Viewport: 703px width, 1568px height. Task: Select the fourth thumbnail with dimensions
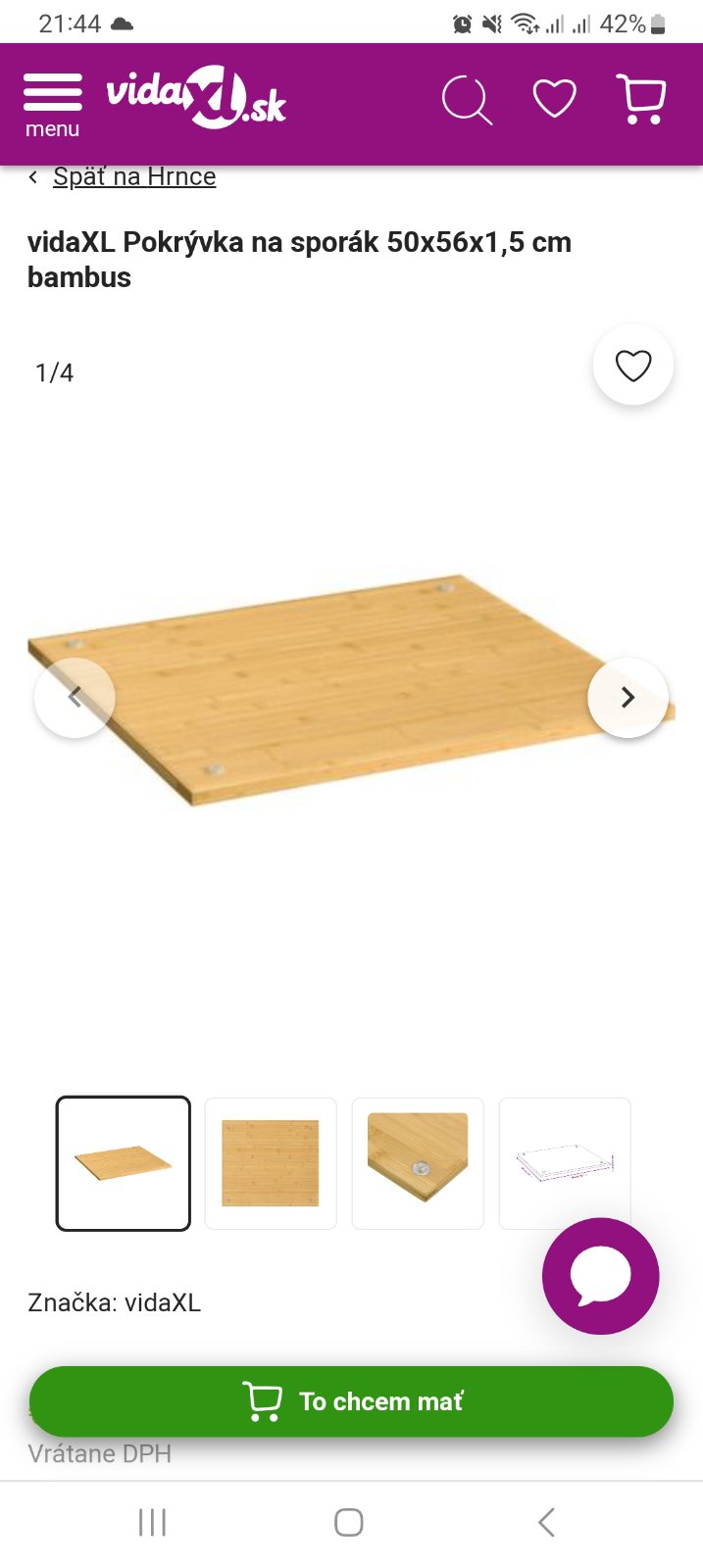pyautogui.click(x=565, y=1163)
